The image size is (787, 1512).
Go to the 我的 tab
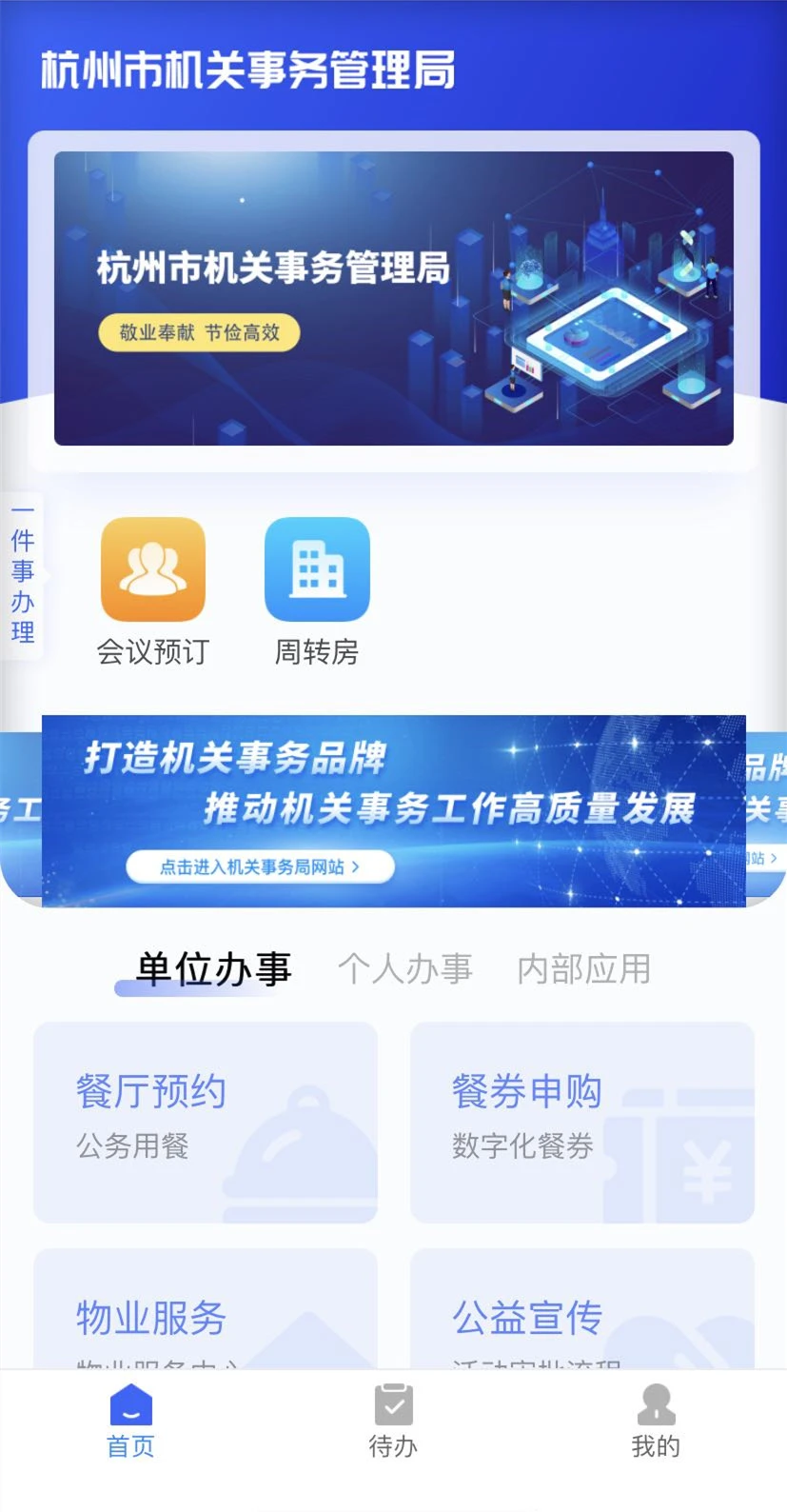pyautogui.click(x=656, y=1422)
